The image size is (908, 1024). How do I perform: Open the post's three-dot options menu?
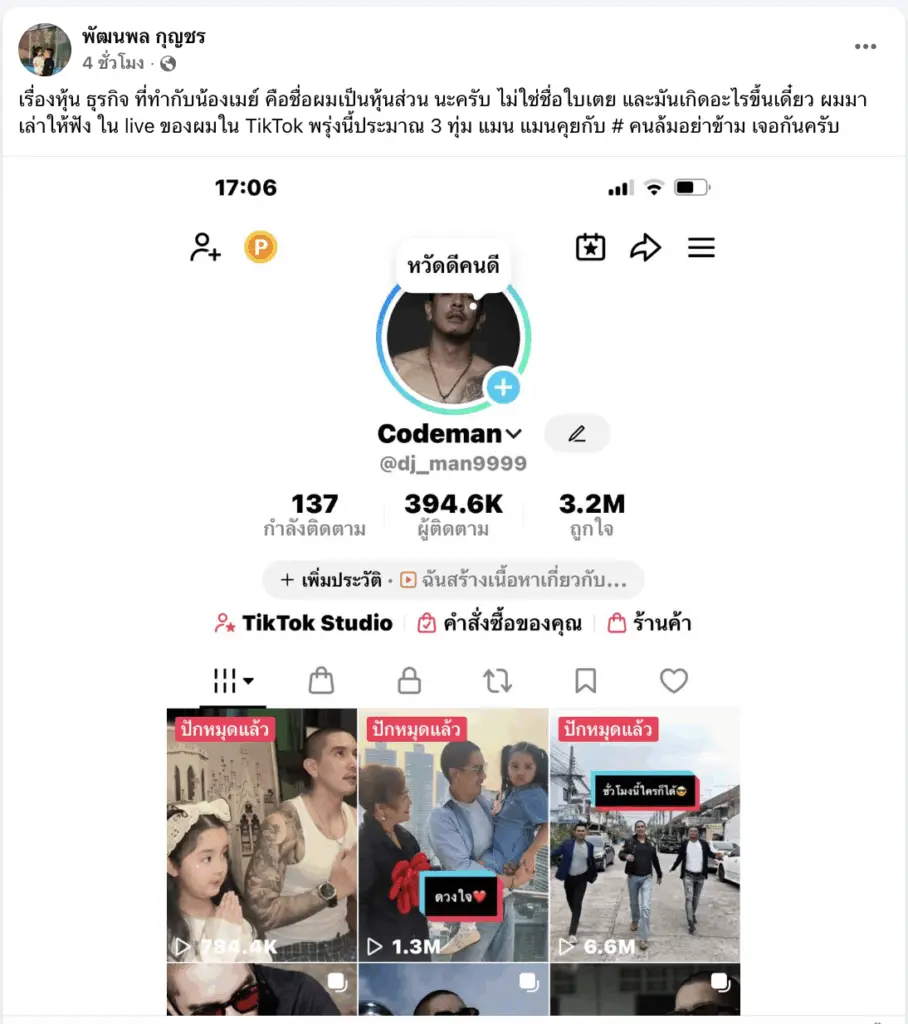click(x=865, y=47)
